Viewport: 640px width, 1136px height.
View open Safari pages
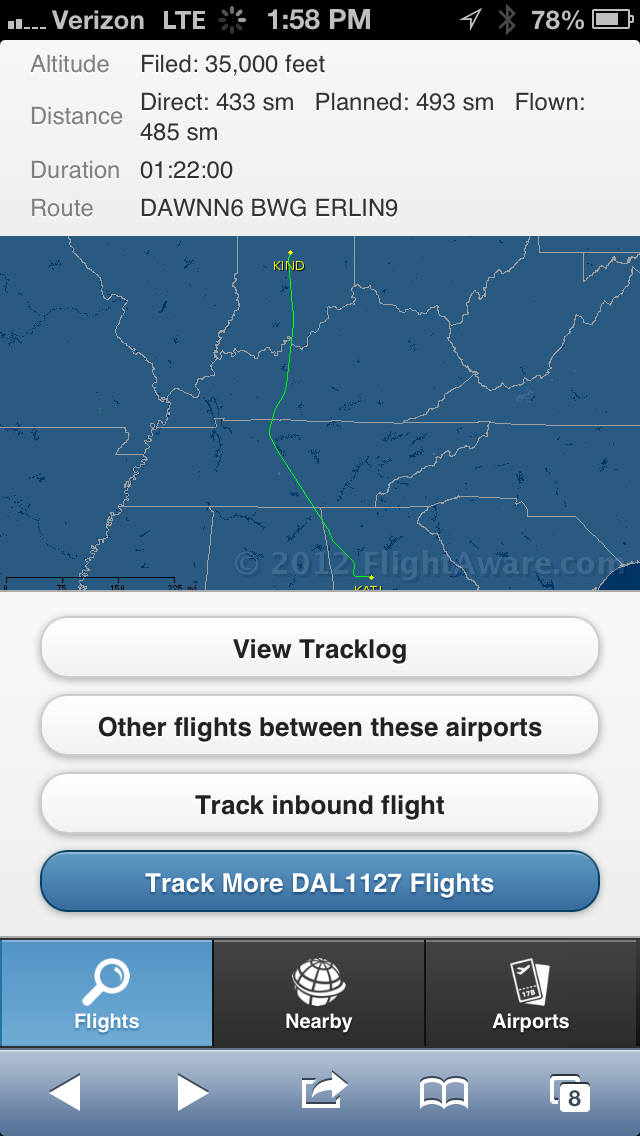[570, 1093]
